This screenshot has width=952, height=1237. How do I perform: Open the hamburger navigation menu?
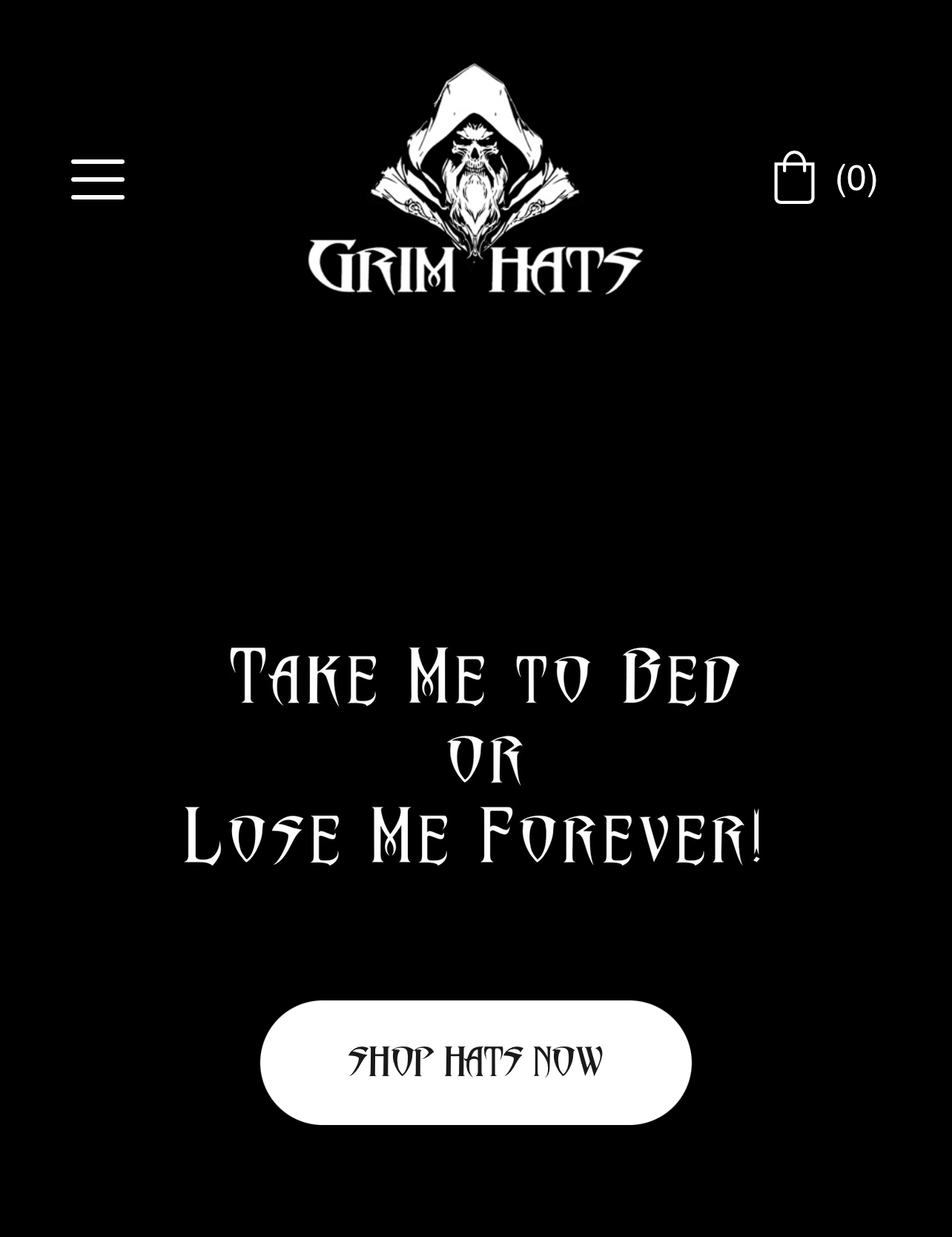[x=98, y=179]
